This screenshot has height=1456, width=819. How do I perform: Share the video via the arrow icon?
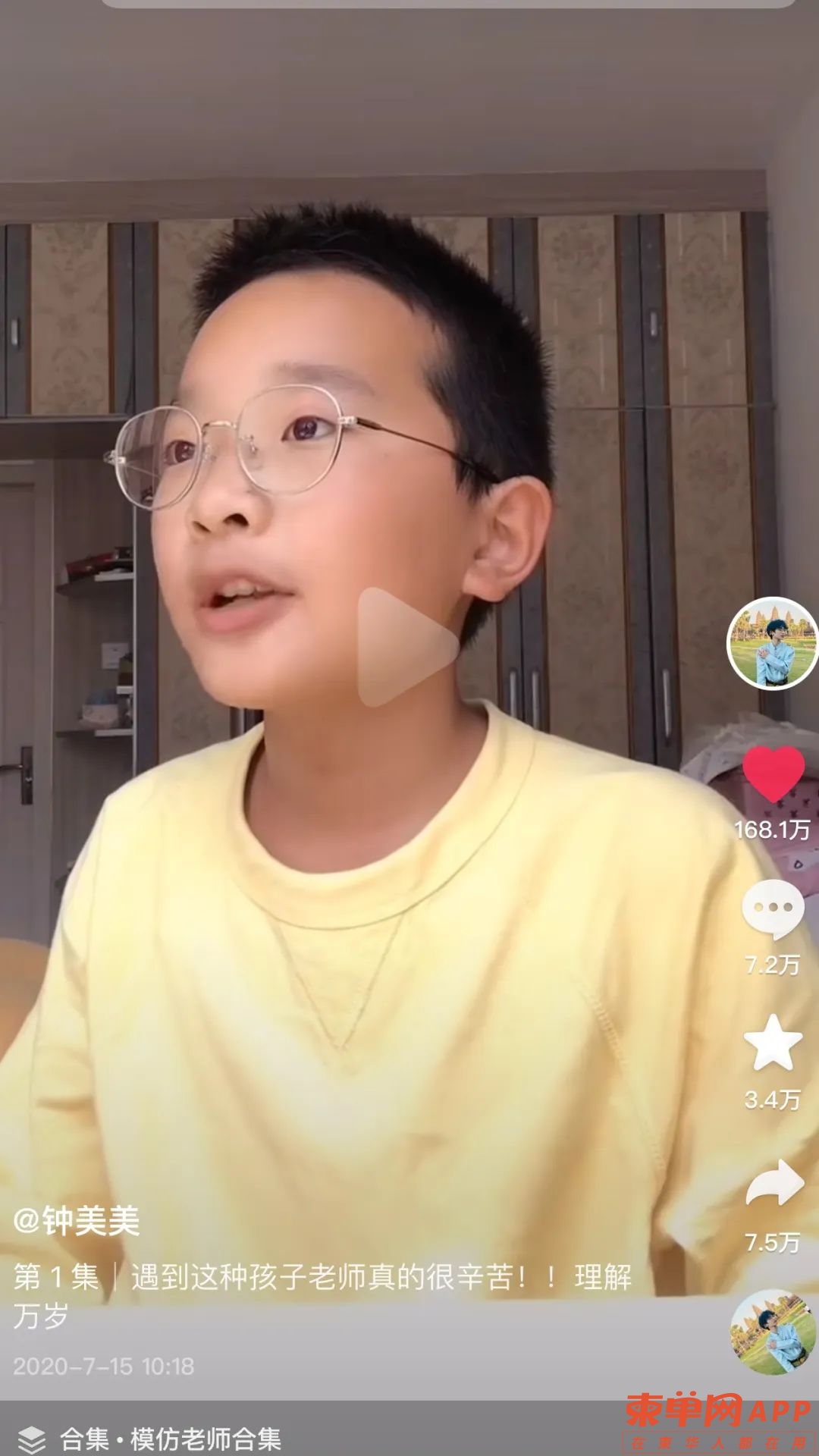point(773,1184)
